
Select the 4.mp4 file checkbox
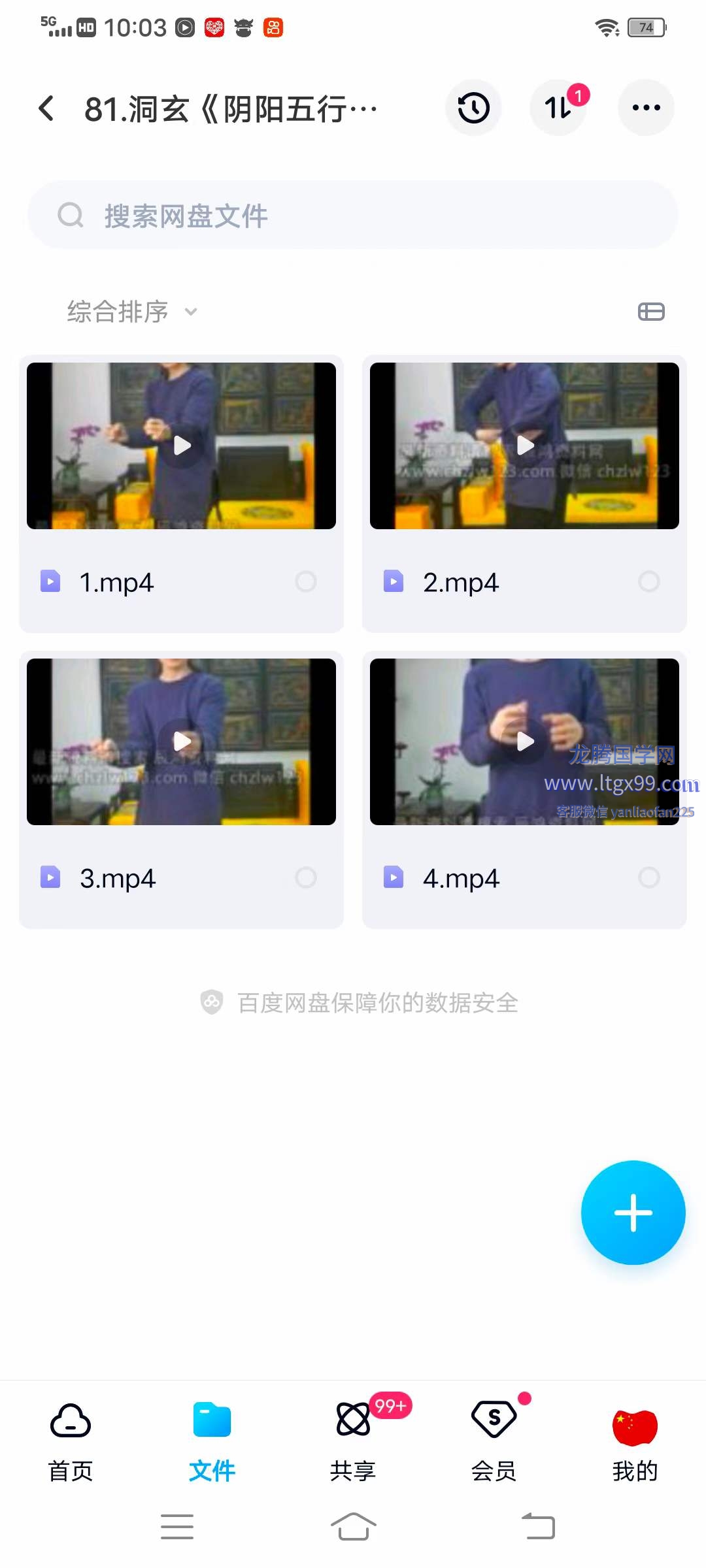pos(649,877)
